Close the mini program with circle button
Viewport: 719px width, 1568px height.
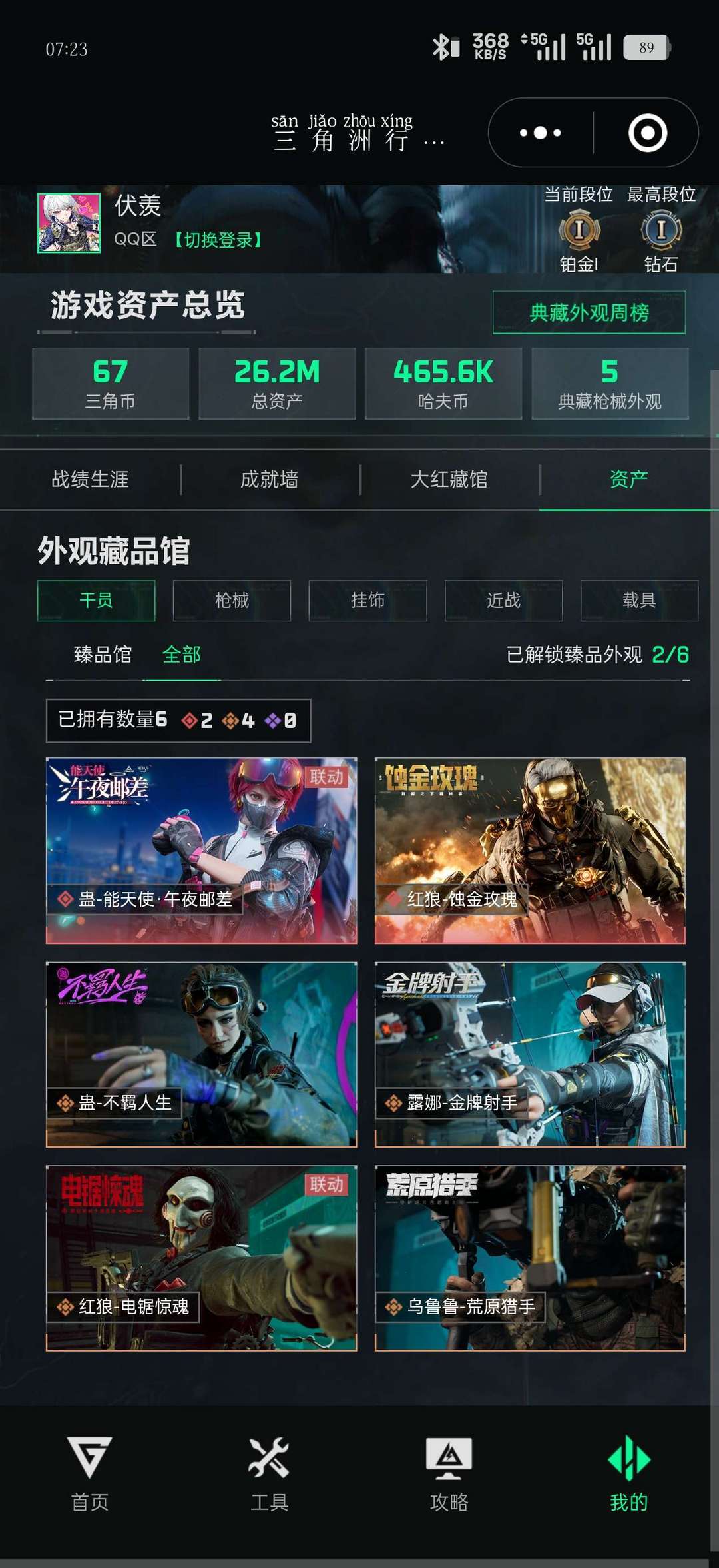point(647,133)
